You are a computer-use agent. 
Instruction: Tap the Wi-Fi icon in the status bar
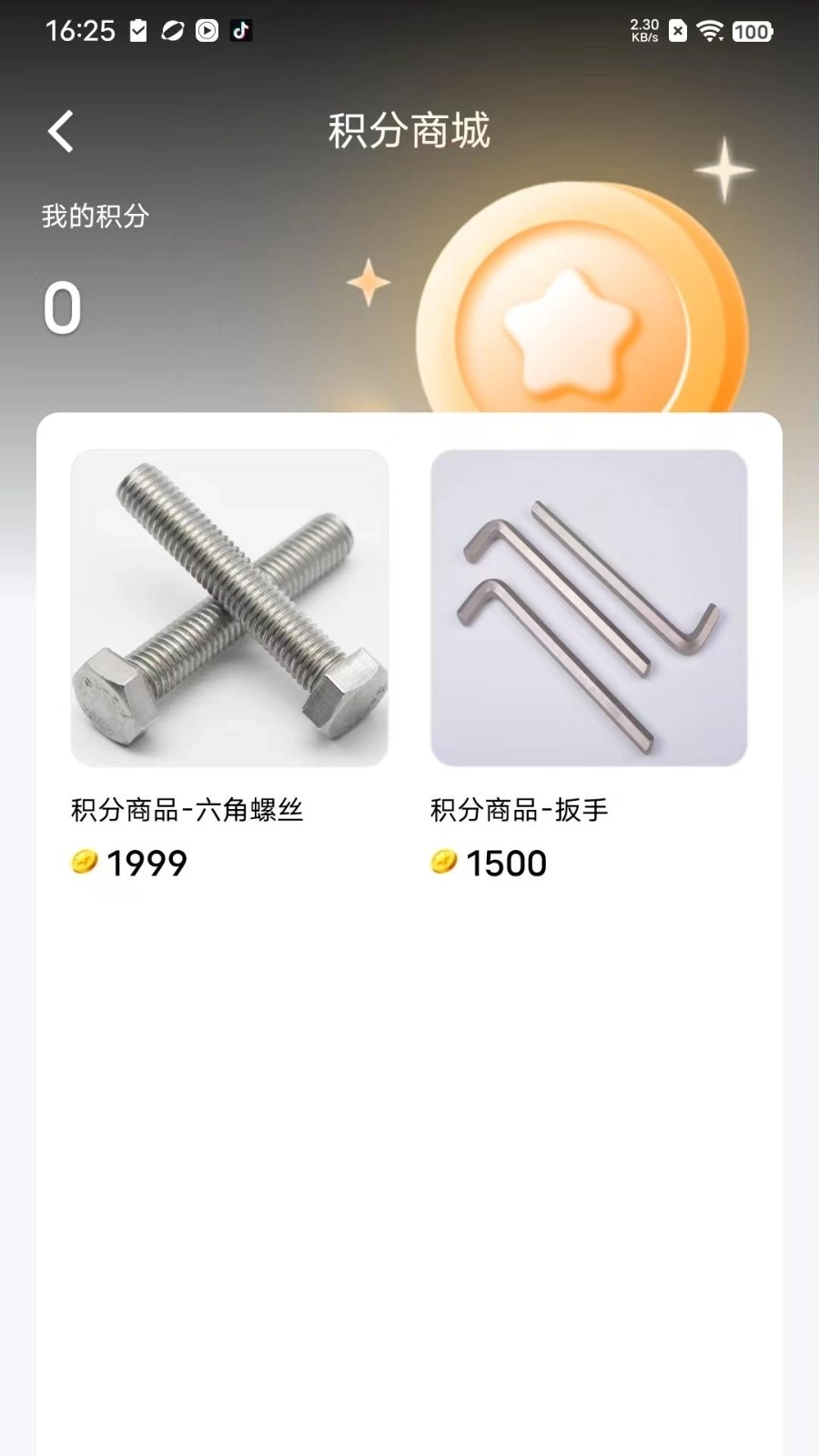(x=707, y=30)
